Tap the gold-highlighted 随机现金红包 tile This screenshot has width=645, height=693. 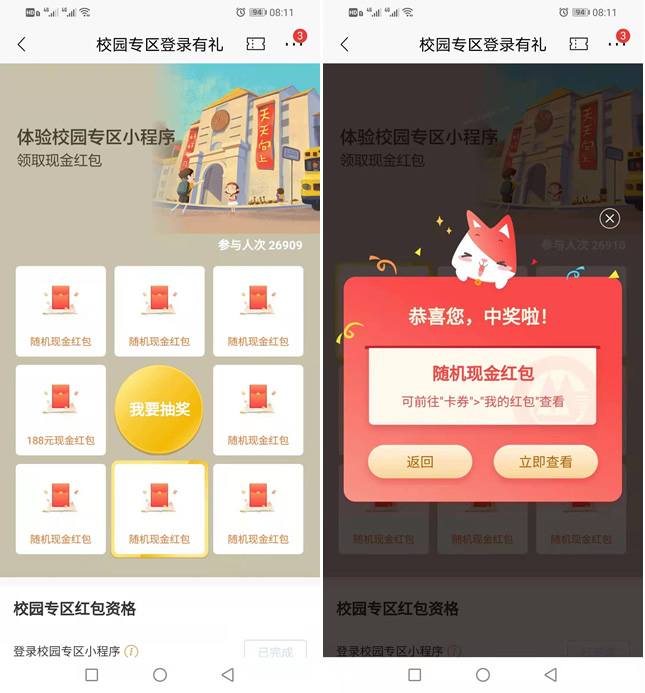[x=160, y=508]
